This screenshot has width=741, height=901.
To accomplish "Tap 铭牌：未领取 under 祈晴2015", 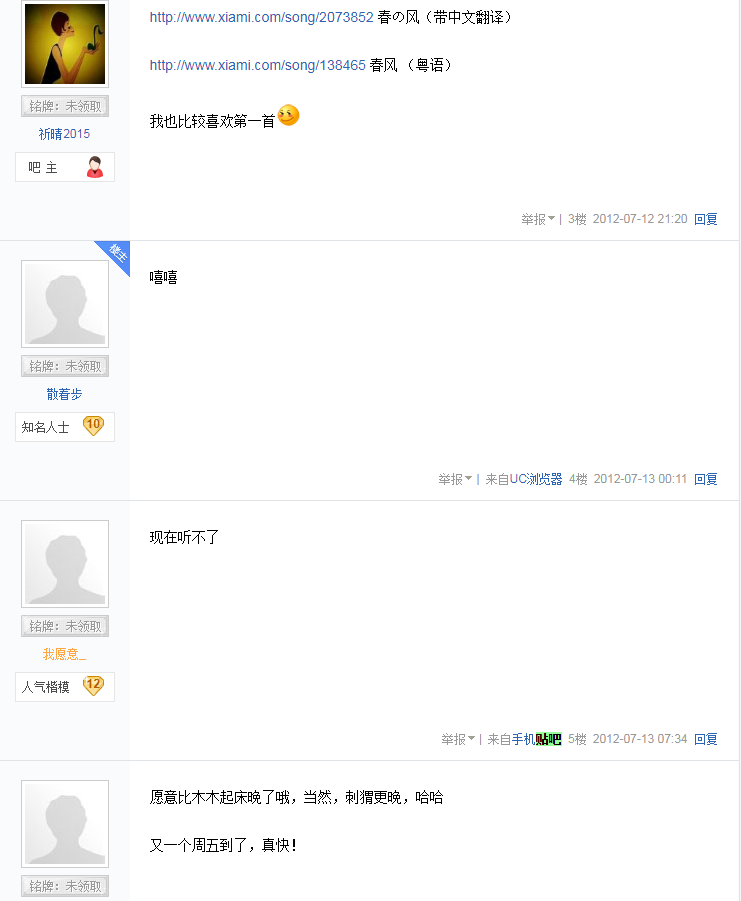I will click(65, 107).
